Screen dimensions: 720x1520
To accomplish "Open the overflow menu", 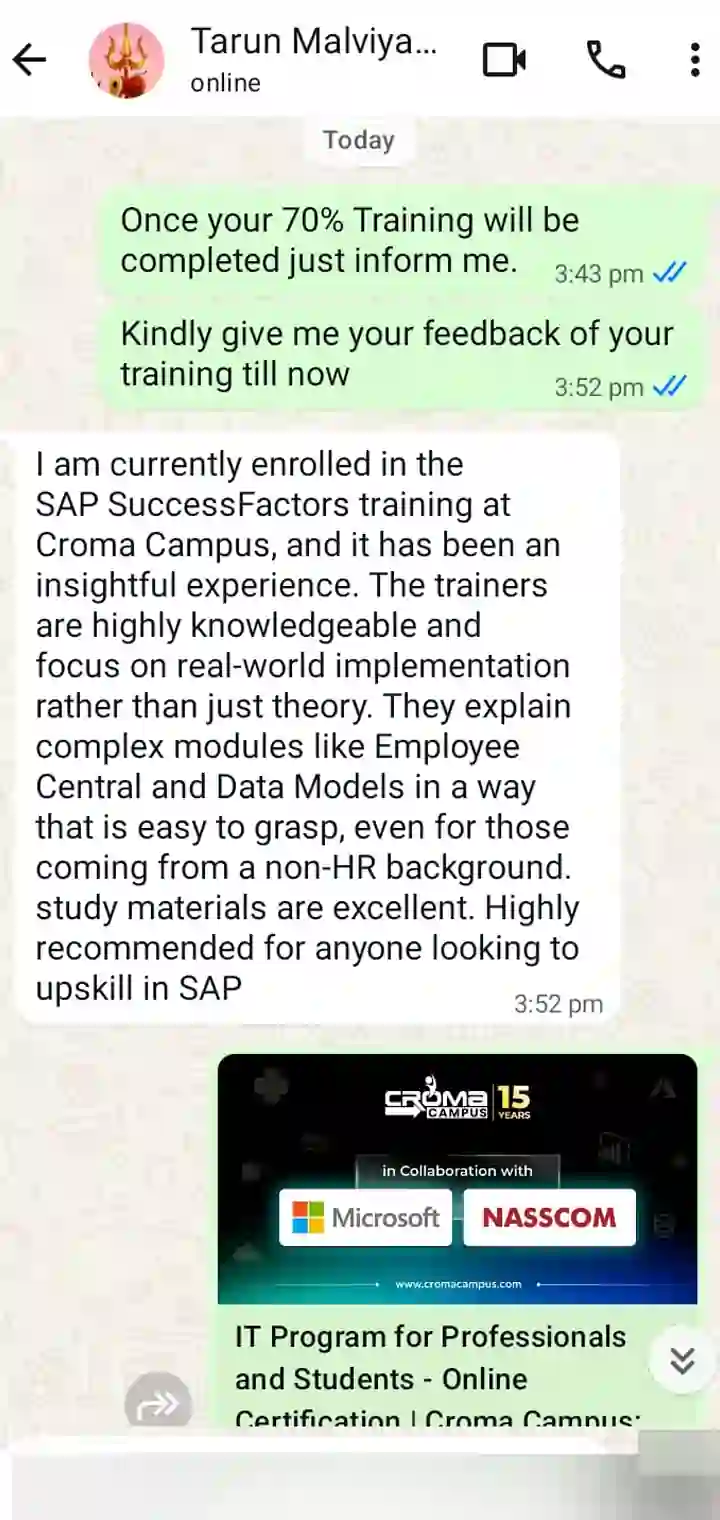I will (x=695, y=61).
